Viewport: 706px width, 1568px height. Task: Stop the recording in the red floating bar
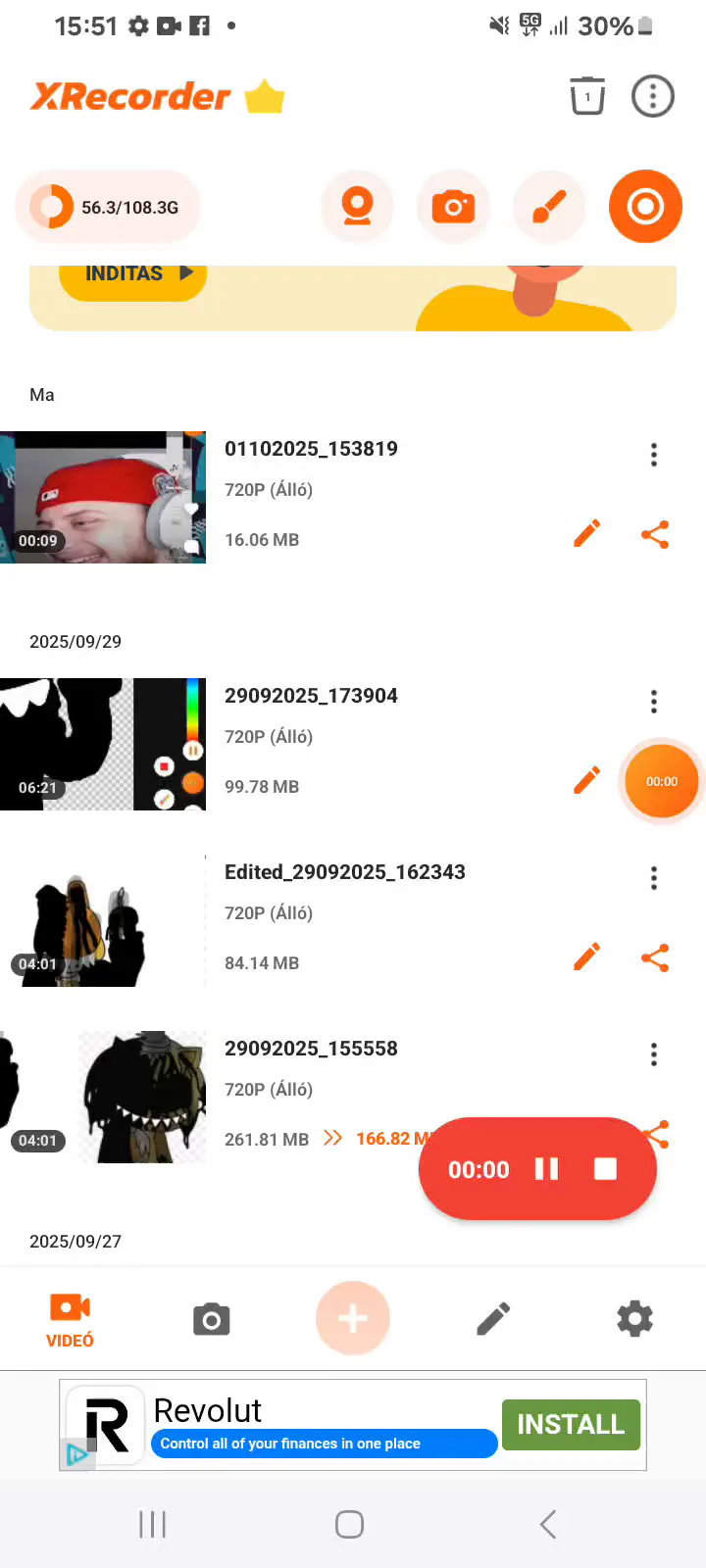[605, 1169]
